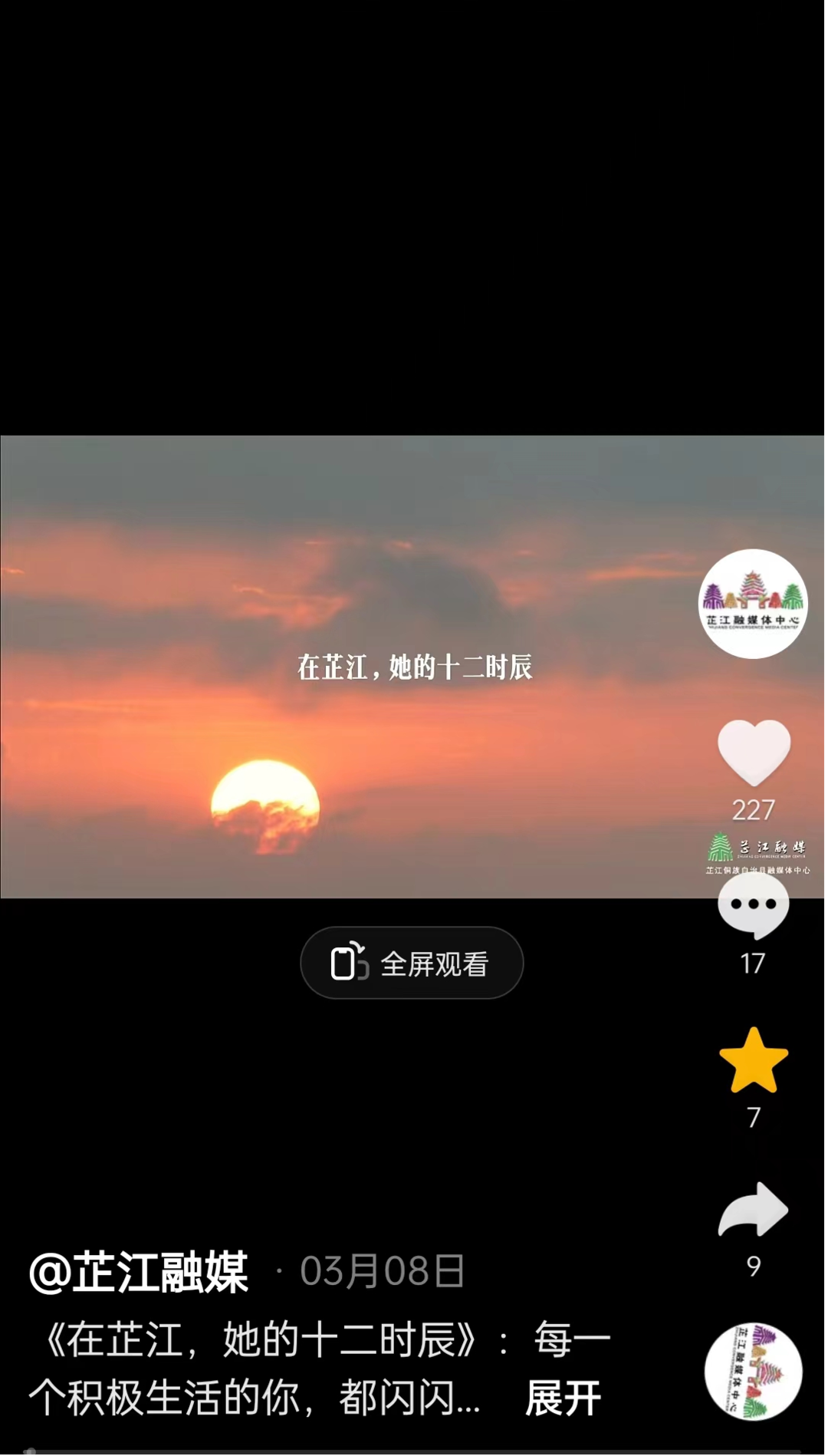Open 芷江融媒体中心 profile avatar

752,604
